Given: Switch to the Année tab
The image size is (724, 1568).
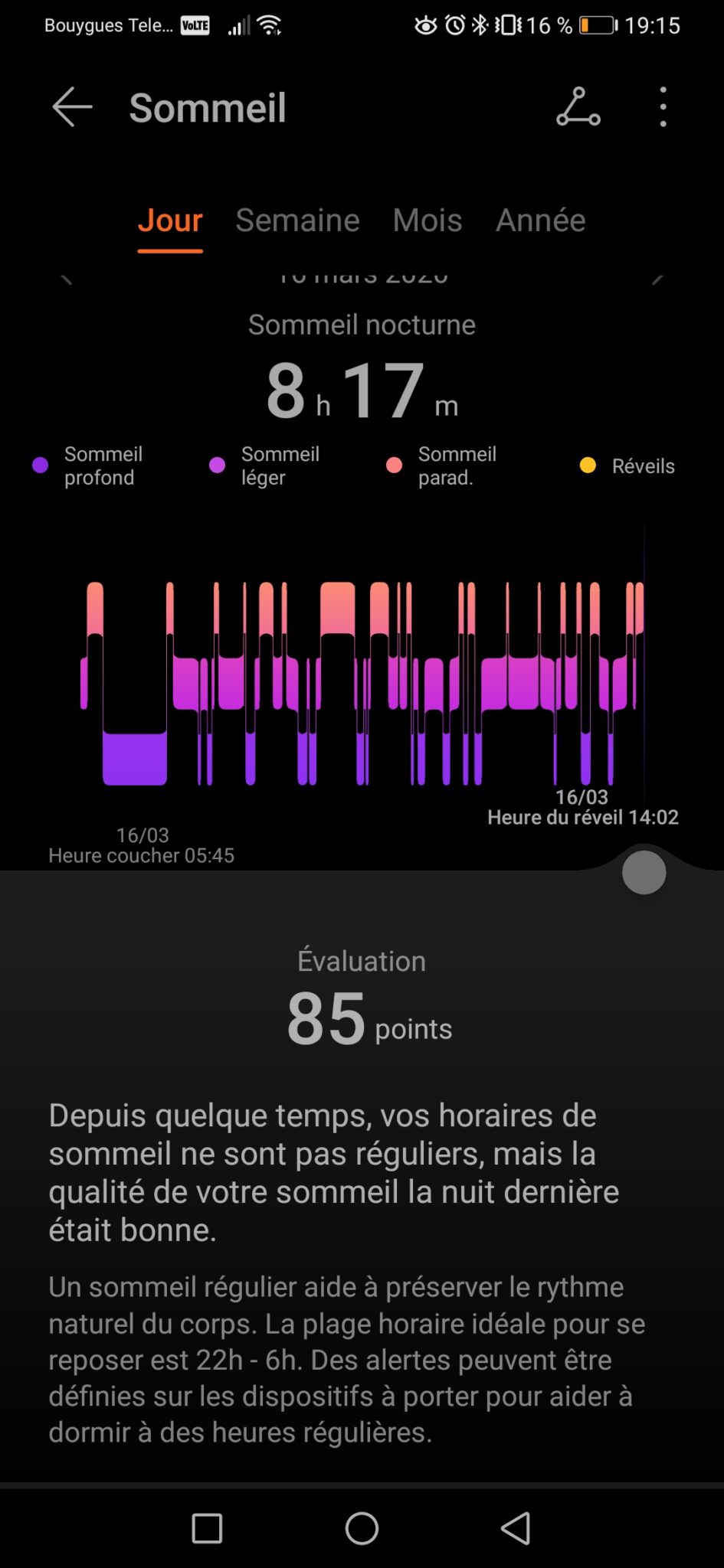Looking at the screenshot, I should tap(540, 220).
